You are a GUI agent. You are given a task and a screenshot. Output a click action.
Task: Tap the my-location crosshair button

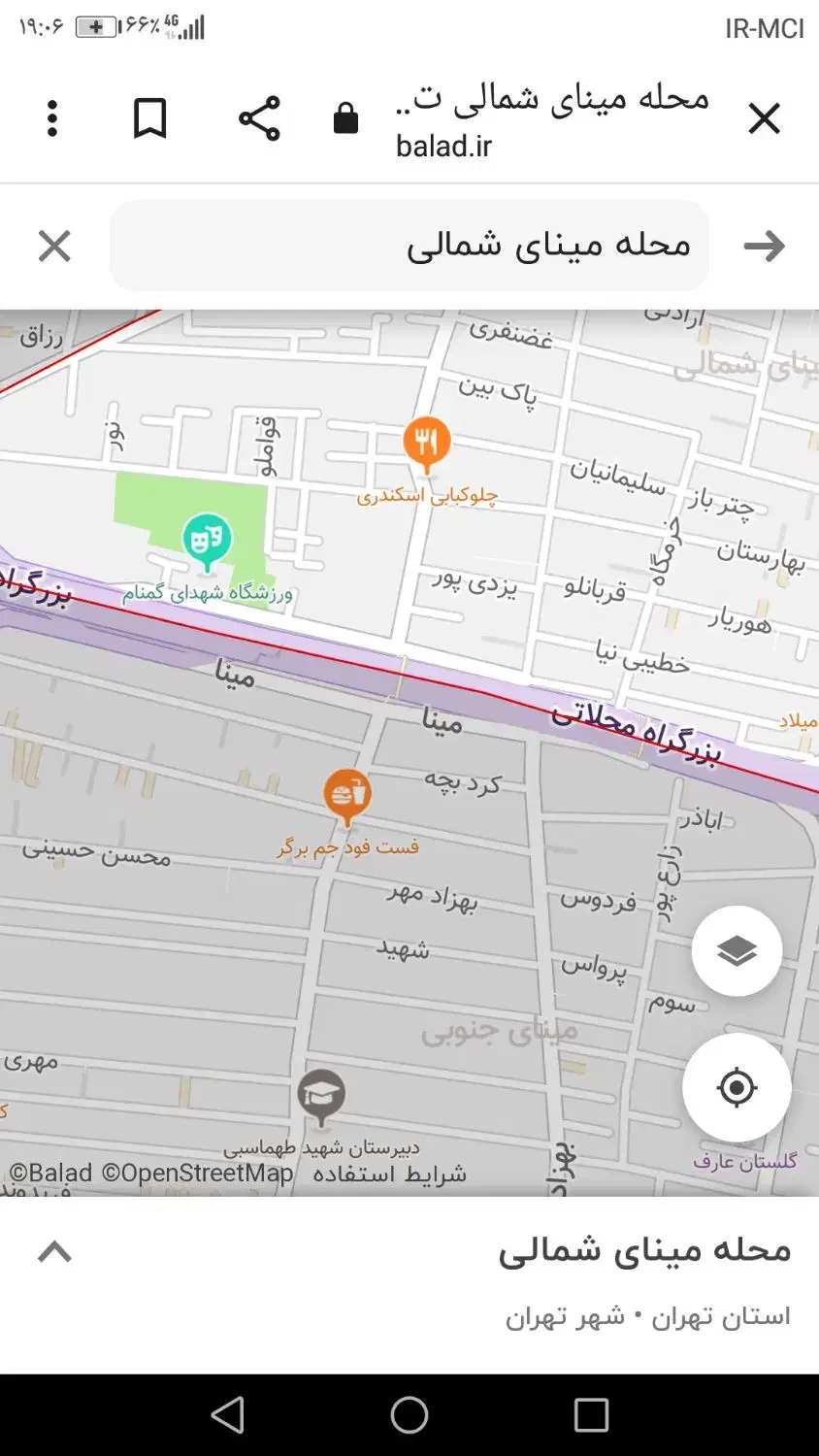click(737, 1087)
